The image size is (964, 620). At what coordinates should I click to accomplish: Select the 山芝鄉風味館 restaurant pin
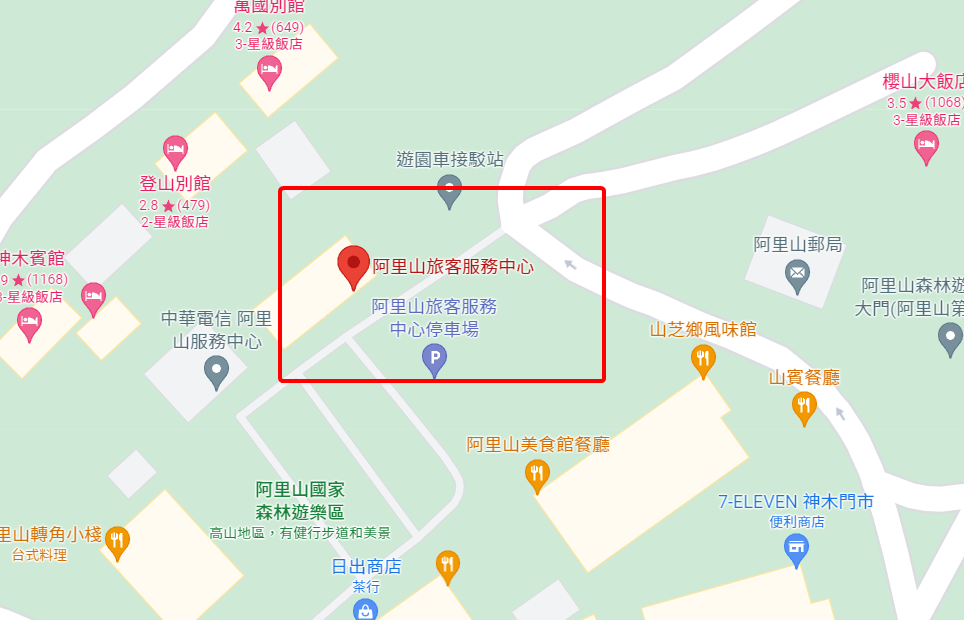(703, 359)
